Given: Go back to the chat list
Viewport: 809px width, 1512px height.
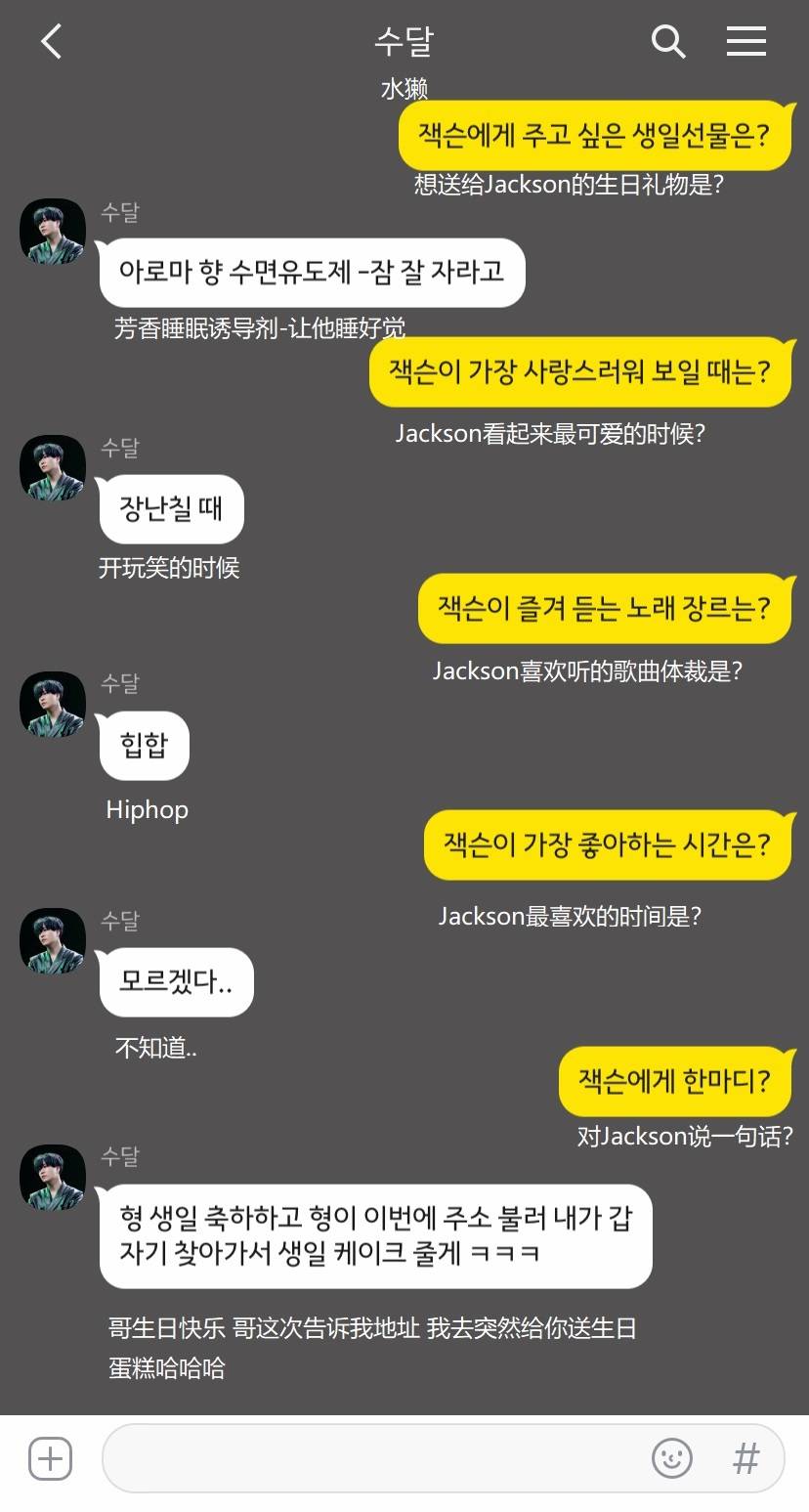Looking at the screenshot, I should tap(52, 42).
